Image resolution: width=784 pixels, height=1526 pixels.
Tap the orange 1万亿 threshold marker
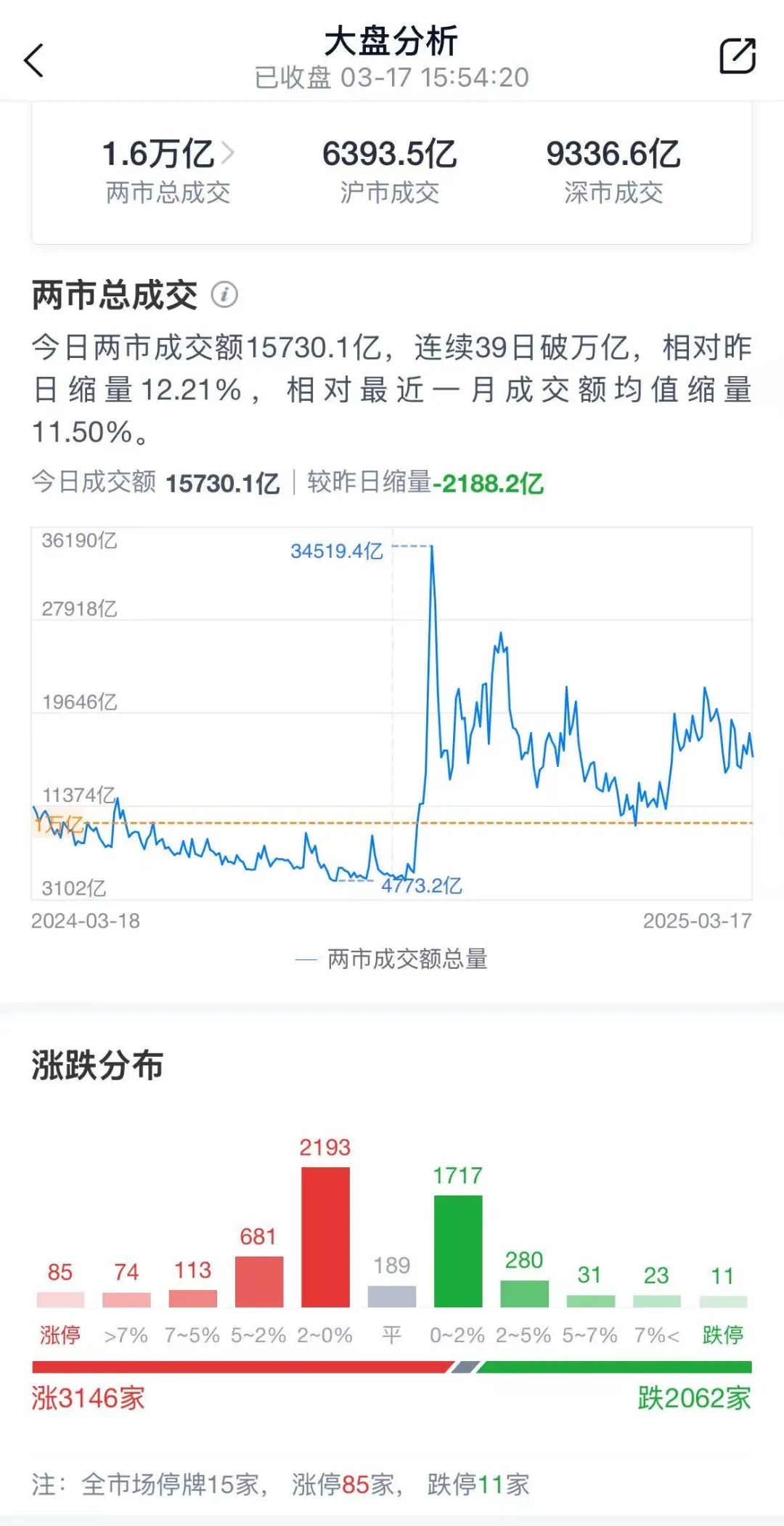coord(58,824)
